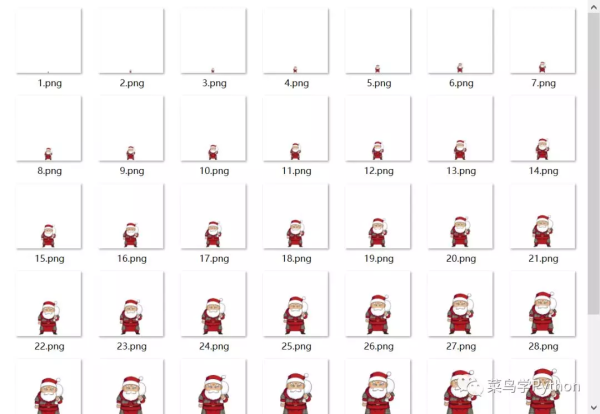Select the 11.png thumbnail
The image size is (600, 414).
(x=295, y=129)
